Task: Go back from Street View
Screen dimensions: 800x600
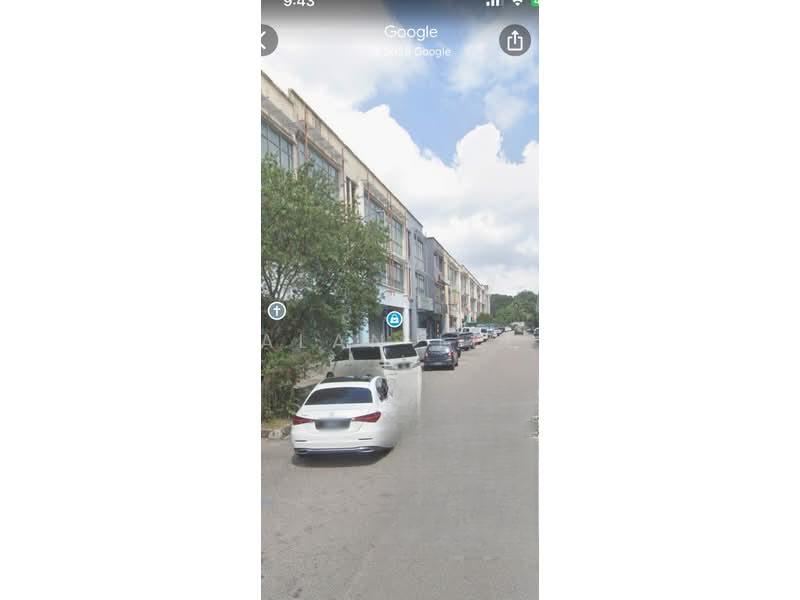Action: 266,40
